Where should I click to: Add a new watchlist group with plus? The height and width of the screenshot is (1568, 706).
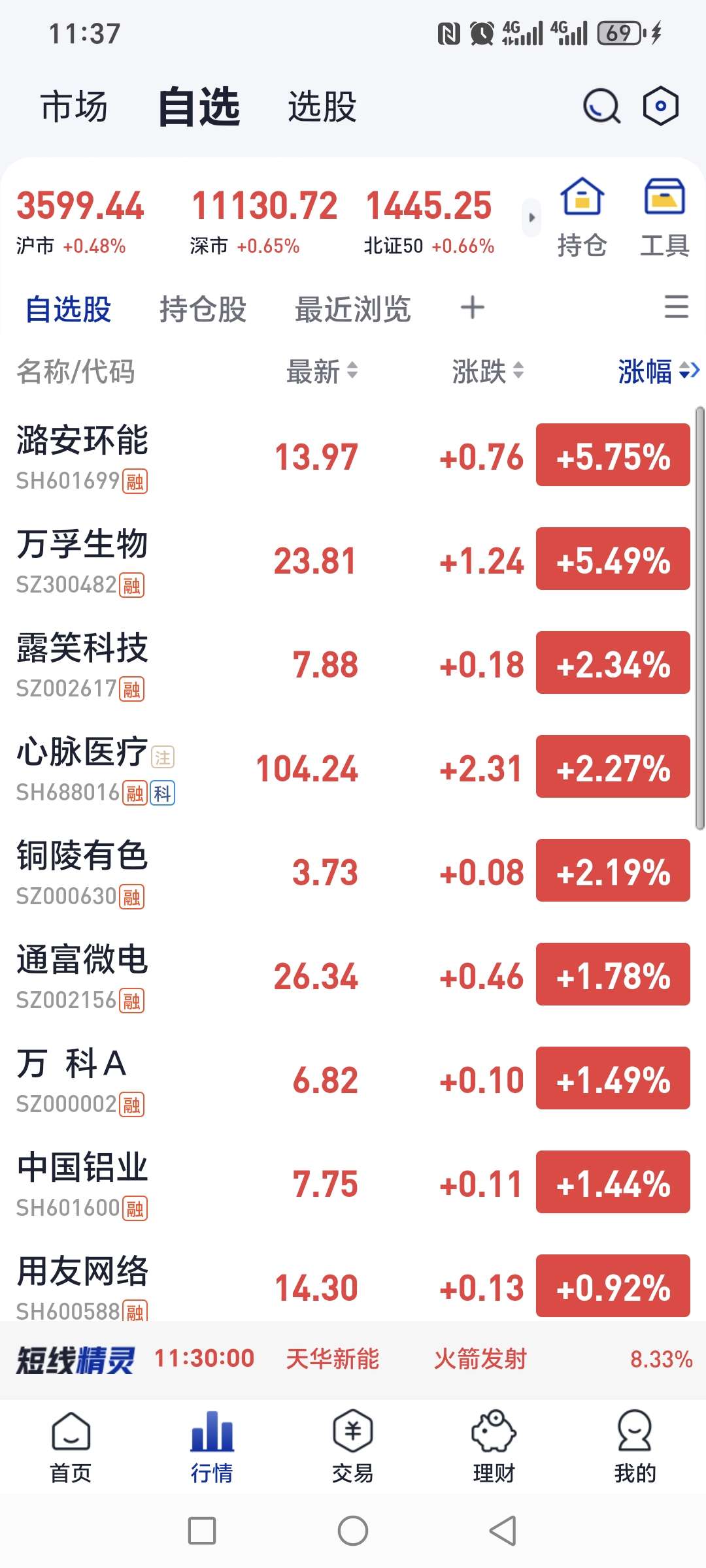pos(473,307)
